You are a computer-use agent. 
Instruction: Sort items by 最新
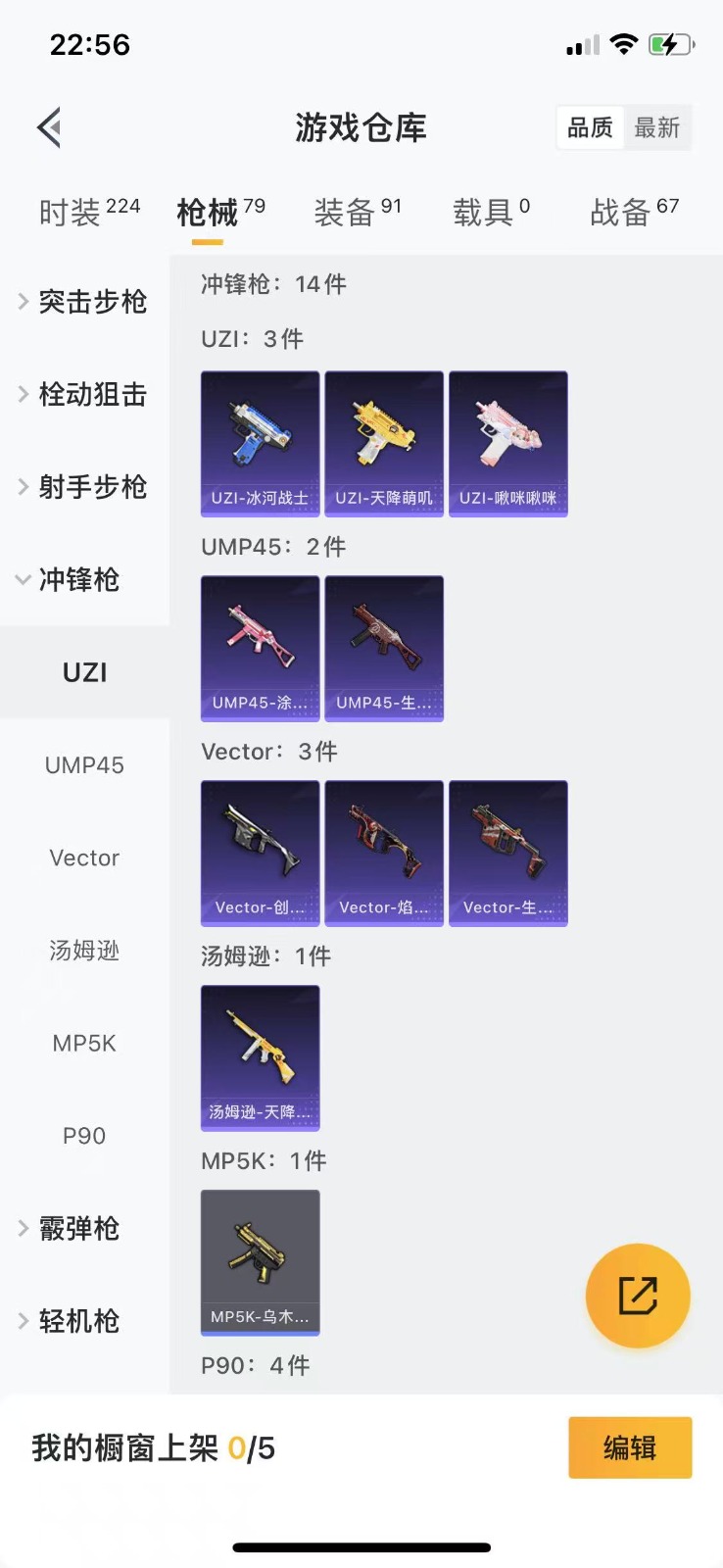[656, 128]
